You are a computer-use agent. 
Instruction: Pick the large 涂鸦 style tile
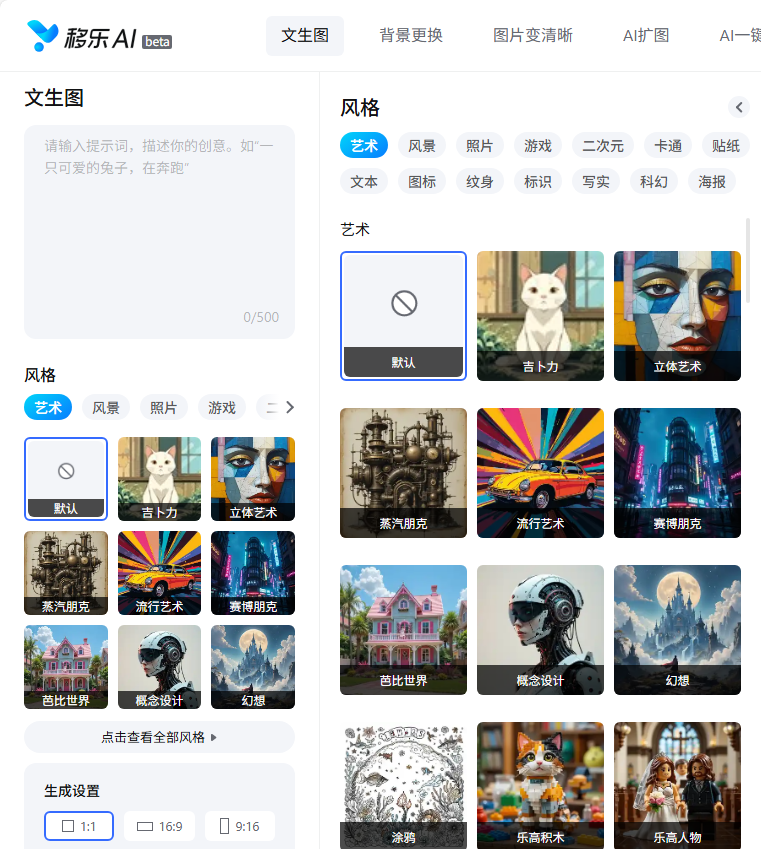pos(403,785)
